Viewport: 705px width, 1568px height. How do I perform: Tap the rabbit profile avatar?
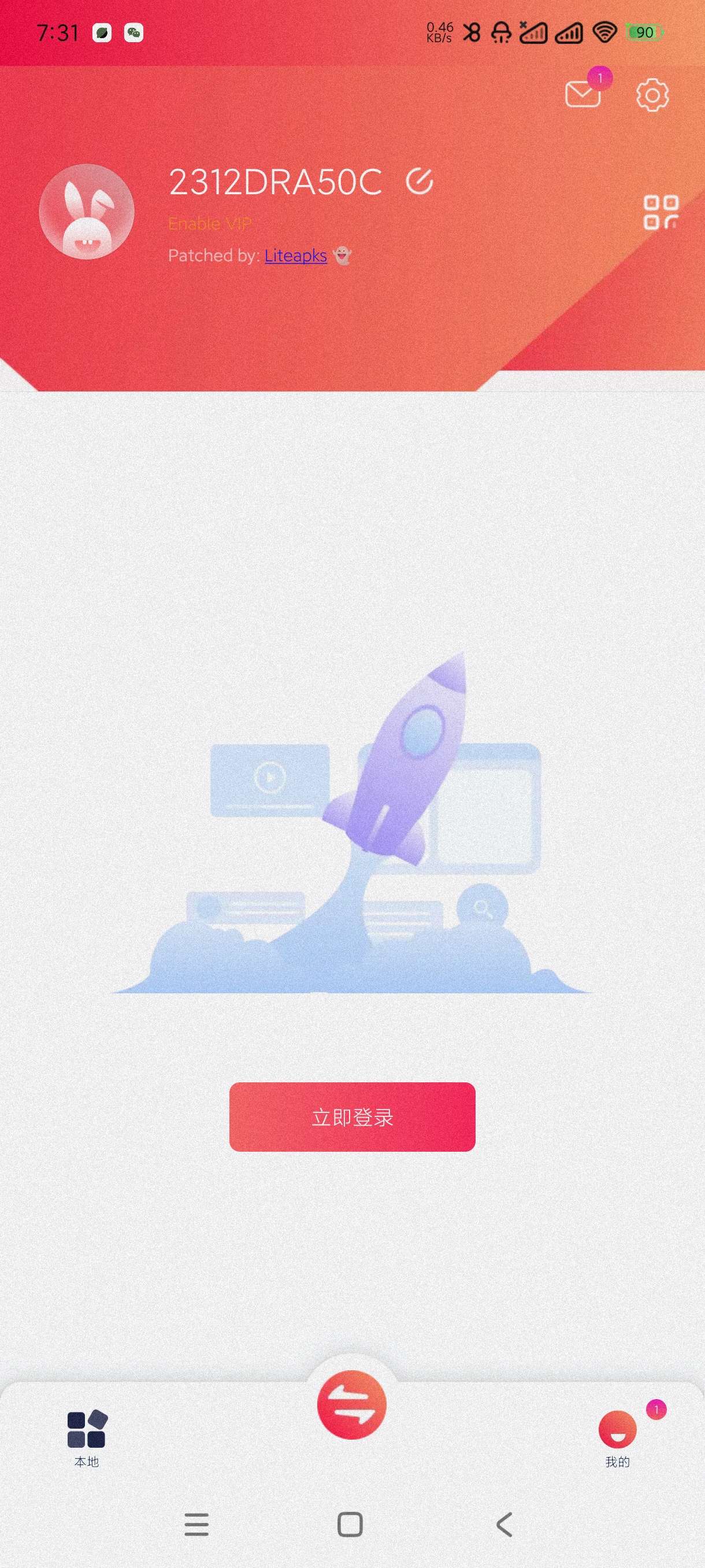86,212
